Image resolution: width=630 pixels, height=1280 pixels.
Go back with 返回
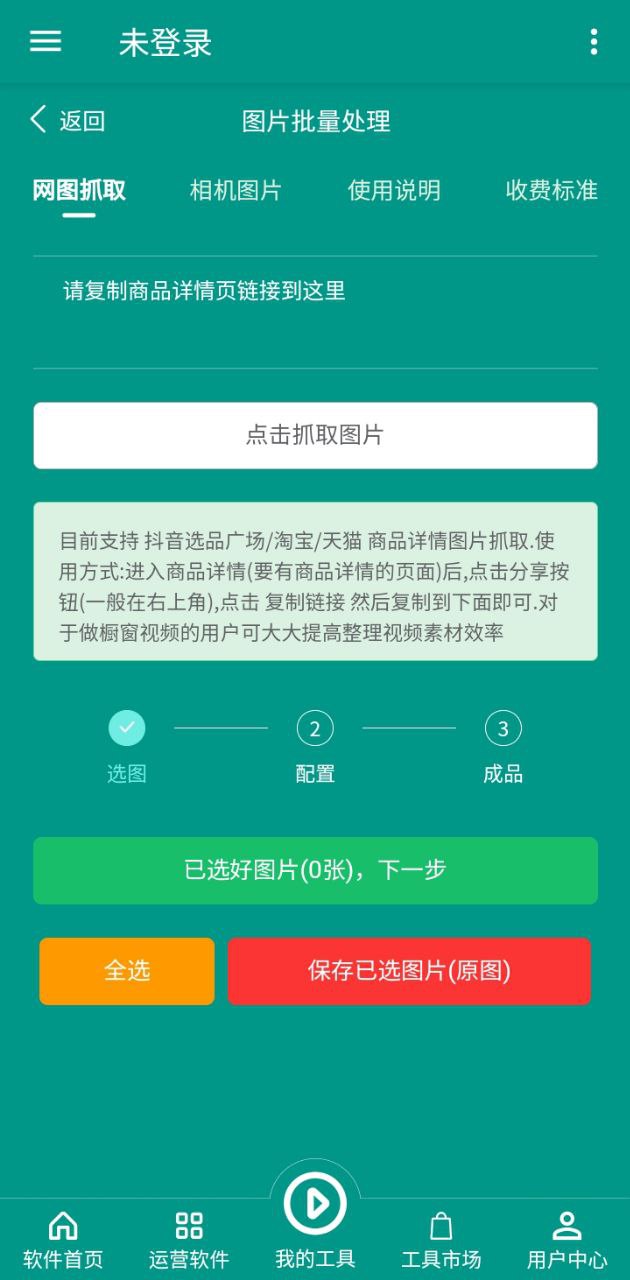[x=67, y=121]
